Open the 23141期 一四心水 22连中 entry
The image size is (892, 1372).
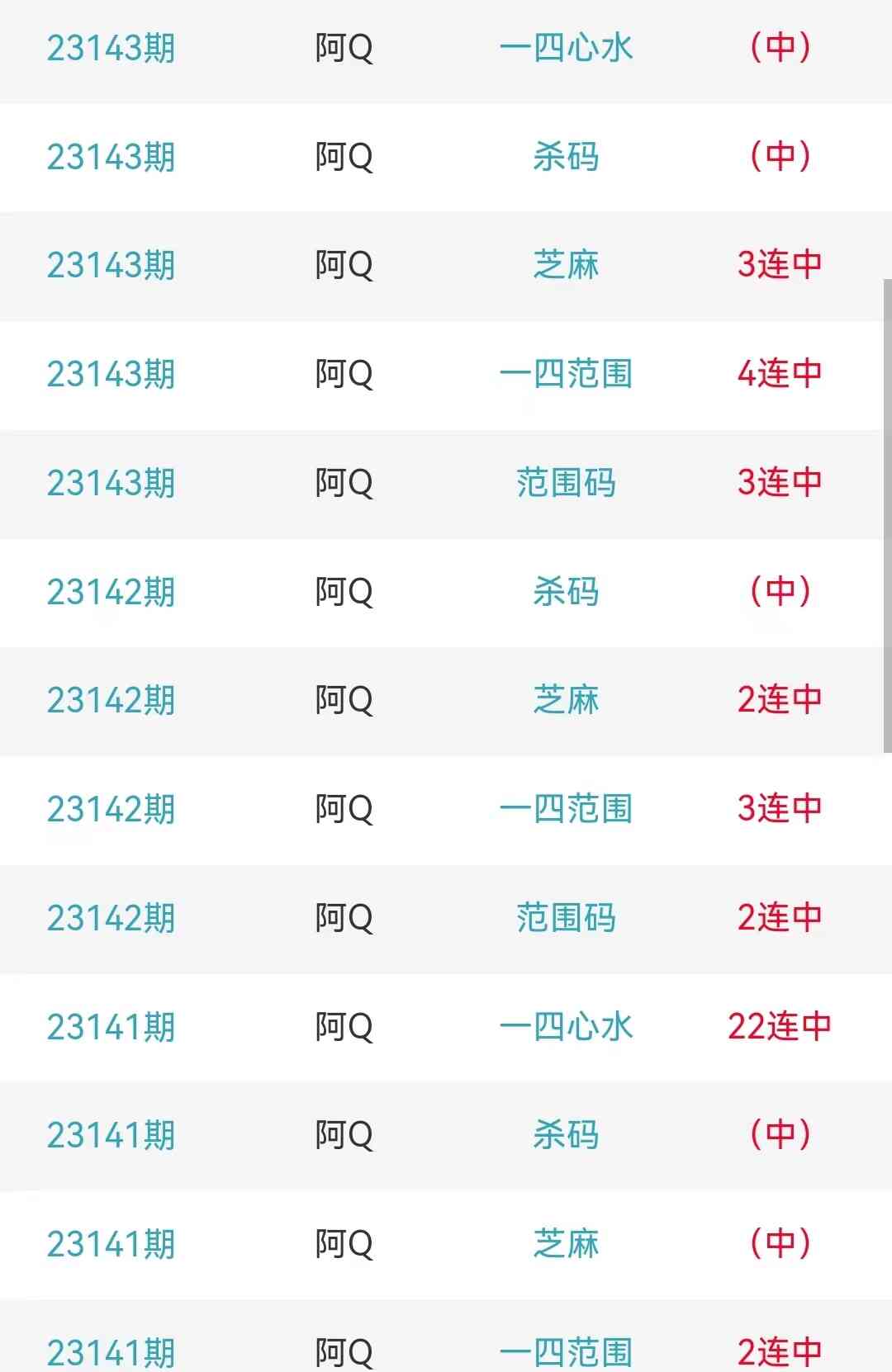[566, 1027]
